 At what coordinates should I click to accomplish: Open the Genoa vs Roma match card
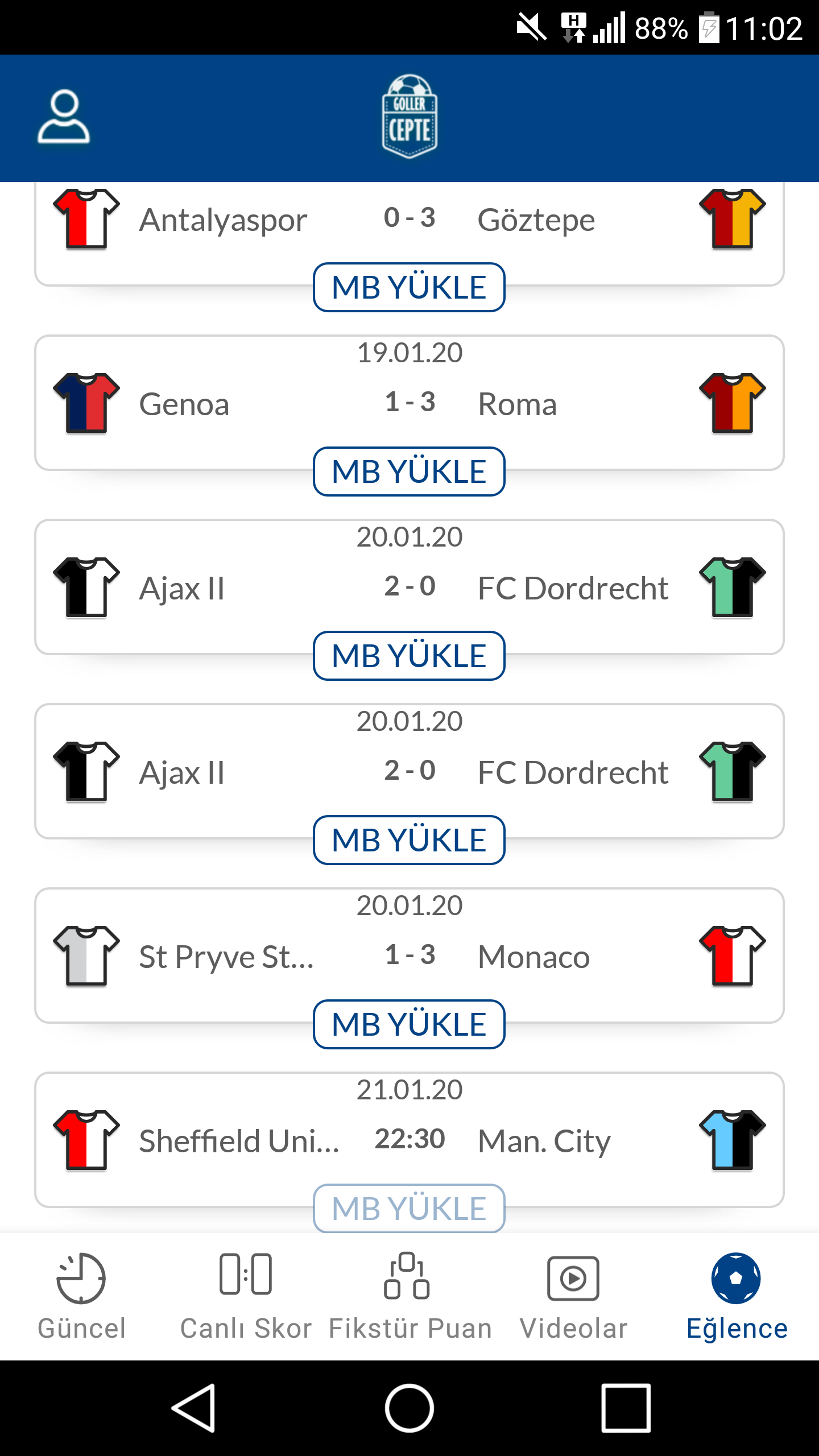(x=409, y=403)
